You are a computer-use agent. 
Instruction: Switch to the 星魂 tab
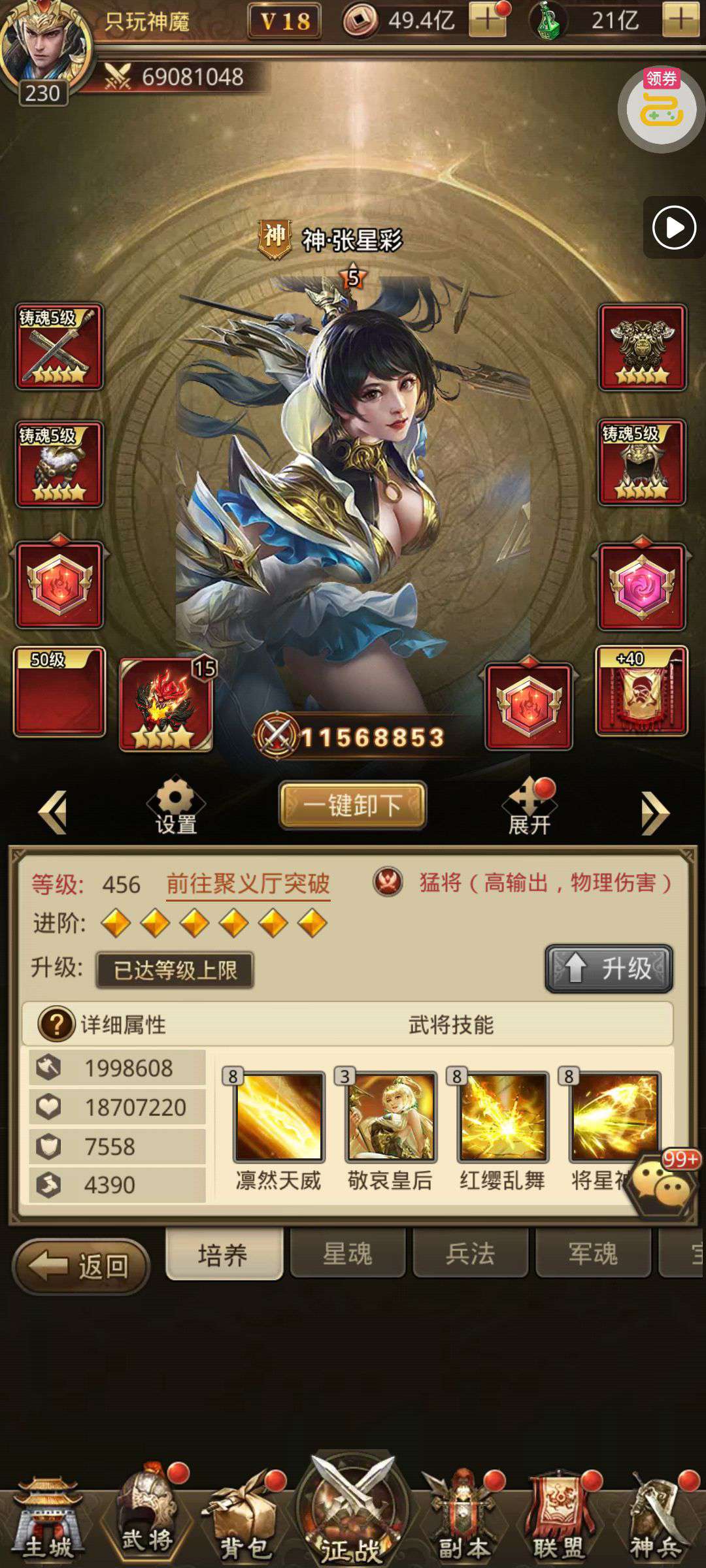(347, 1253)
